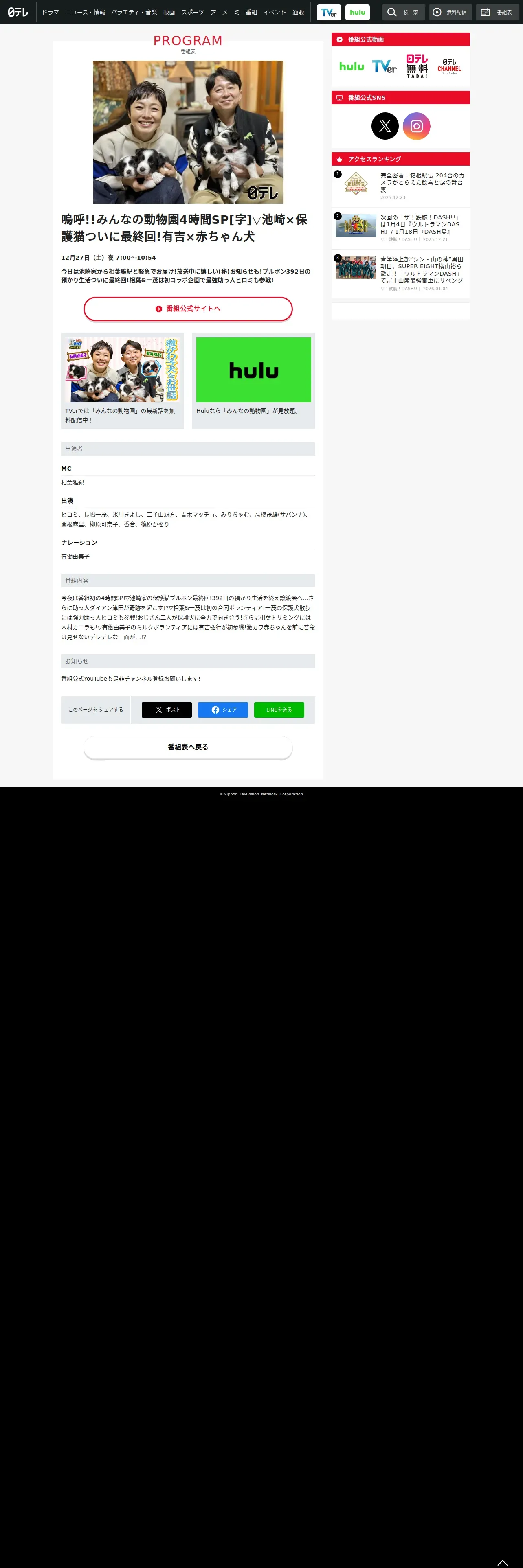Go to the ニュース・情報 section

pyautogui.click(x=85, y=12)
